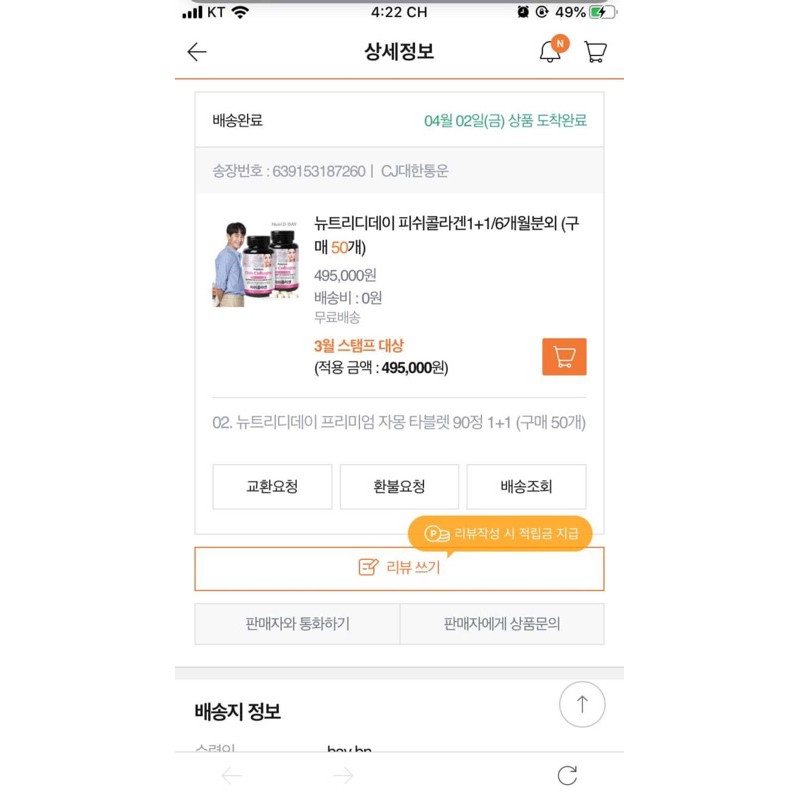This screenshot has width=800, height=800.
Task: Write a review with 리뷰 쓰기
Action: (399, 568)
